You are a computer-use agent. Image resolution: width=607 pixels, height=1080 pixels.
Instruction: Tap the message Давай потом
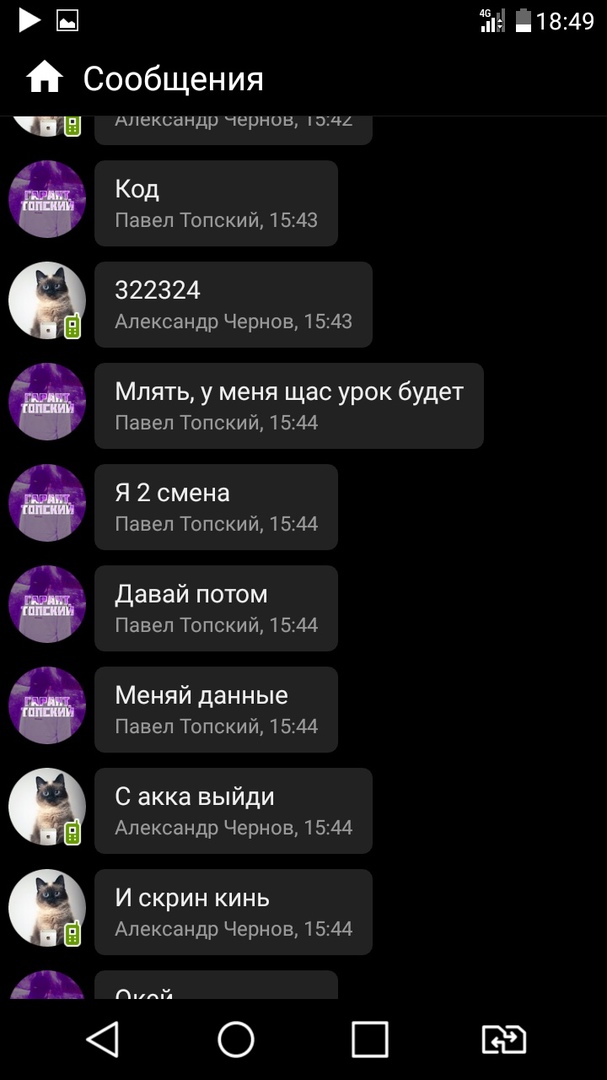(216, 607)
